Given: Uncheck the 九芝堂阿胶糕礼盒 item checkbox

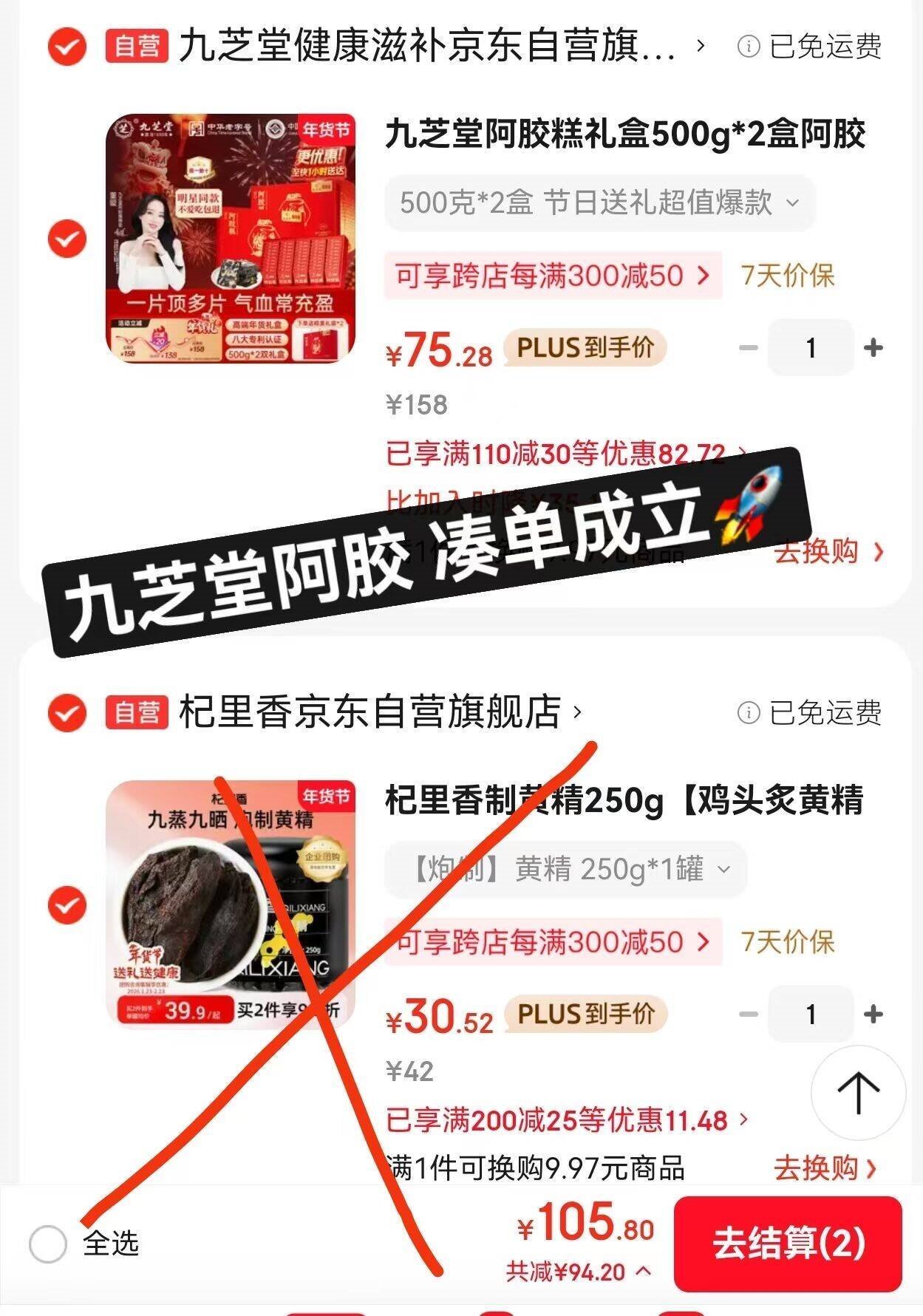Looking at the screenshot, I should tap(67, 239).
